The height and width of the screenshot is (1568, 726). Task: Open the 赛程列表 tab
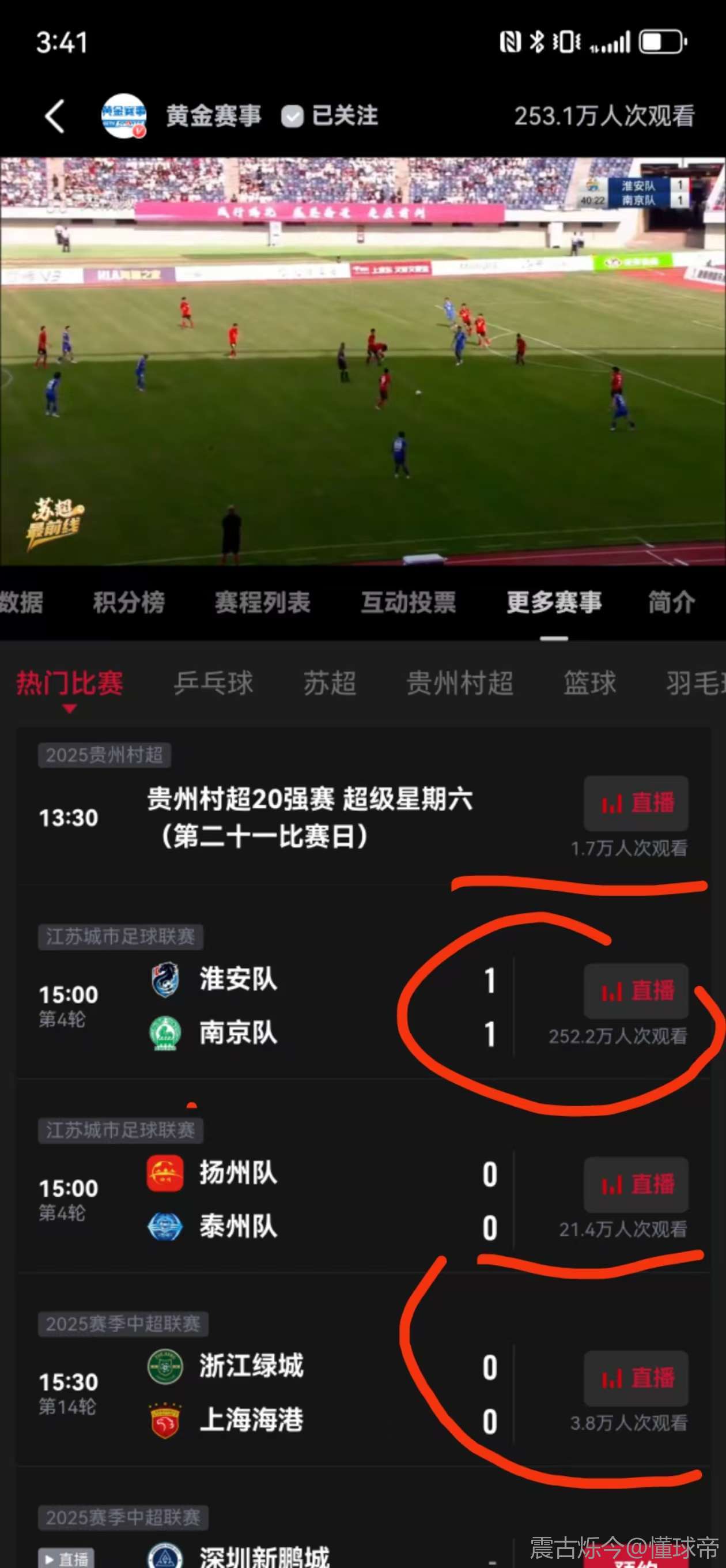[262, 602]
